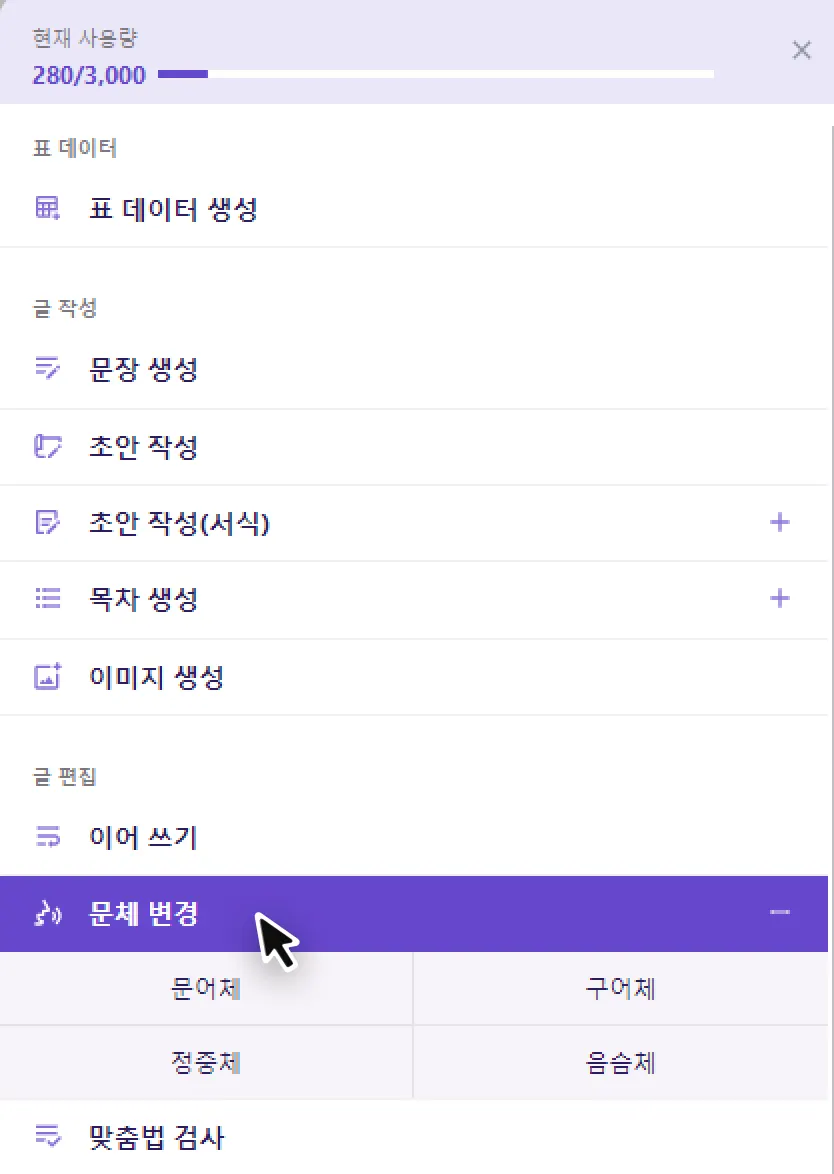Open 이미지 생성

tap(156, 677)
